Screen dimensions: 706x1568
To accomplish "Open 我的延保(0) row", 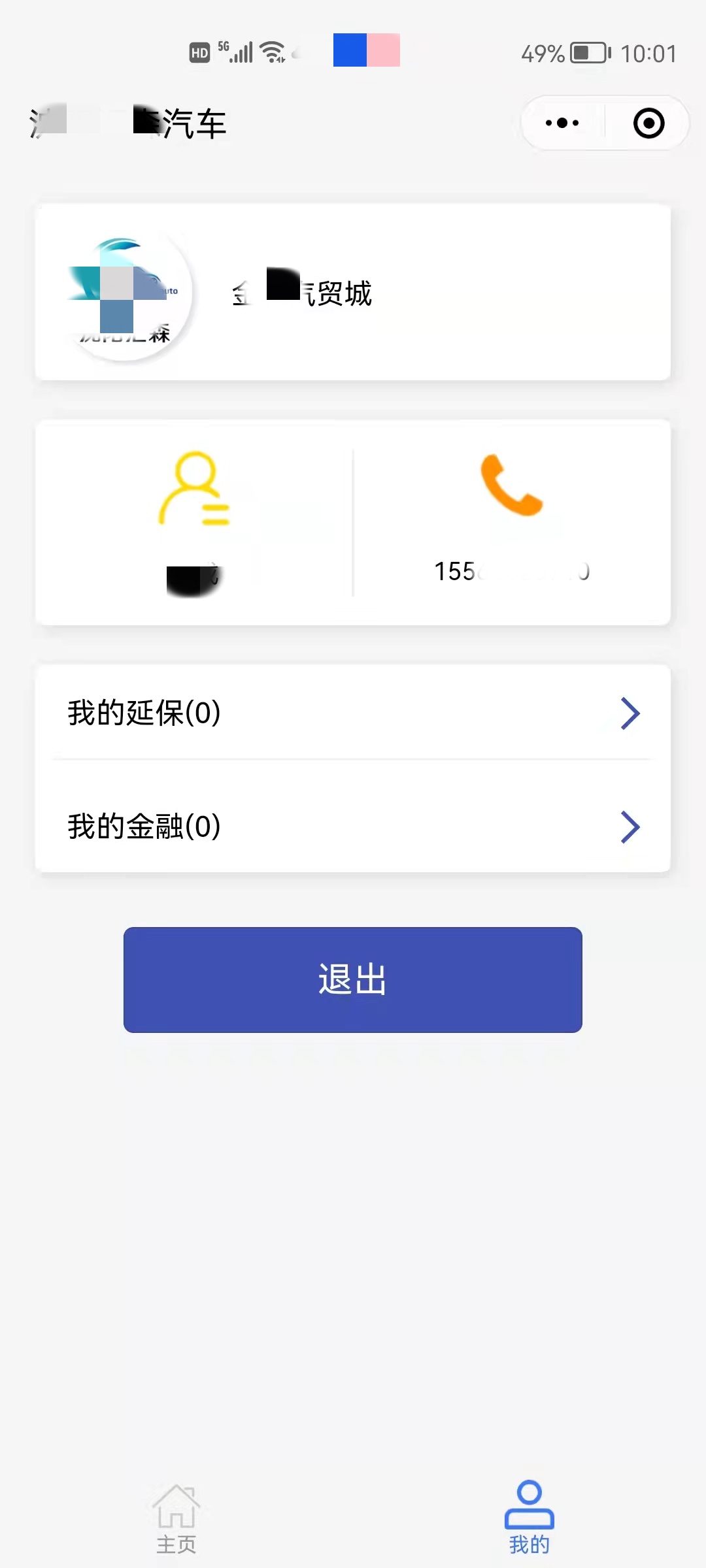I will click(x=353, y=713).
